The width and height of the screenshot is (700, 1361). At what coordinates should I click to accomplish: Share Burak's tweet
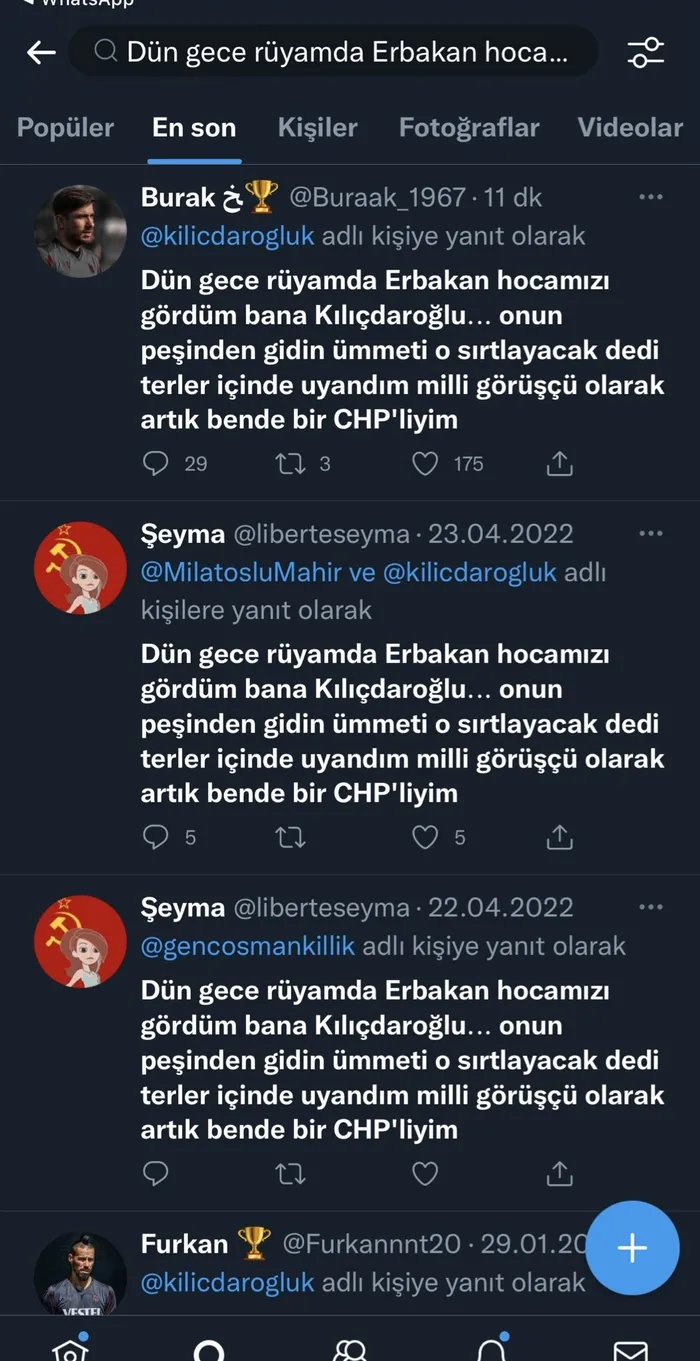pyautogui.click(x=560, y=463)
